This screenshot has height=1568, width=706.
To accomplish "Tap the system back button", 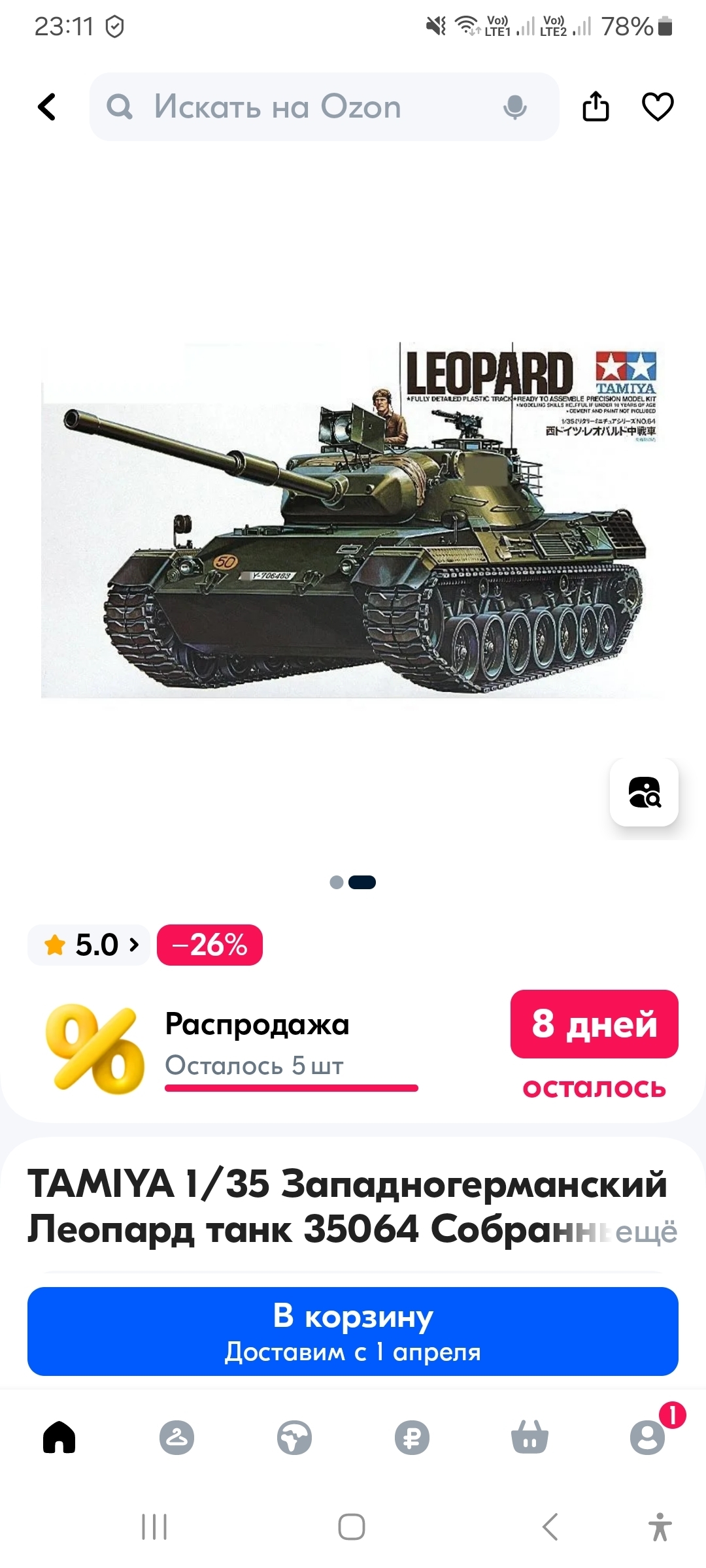I will pyautogui.click(x=550, y=1527).
